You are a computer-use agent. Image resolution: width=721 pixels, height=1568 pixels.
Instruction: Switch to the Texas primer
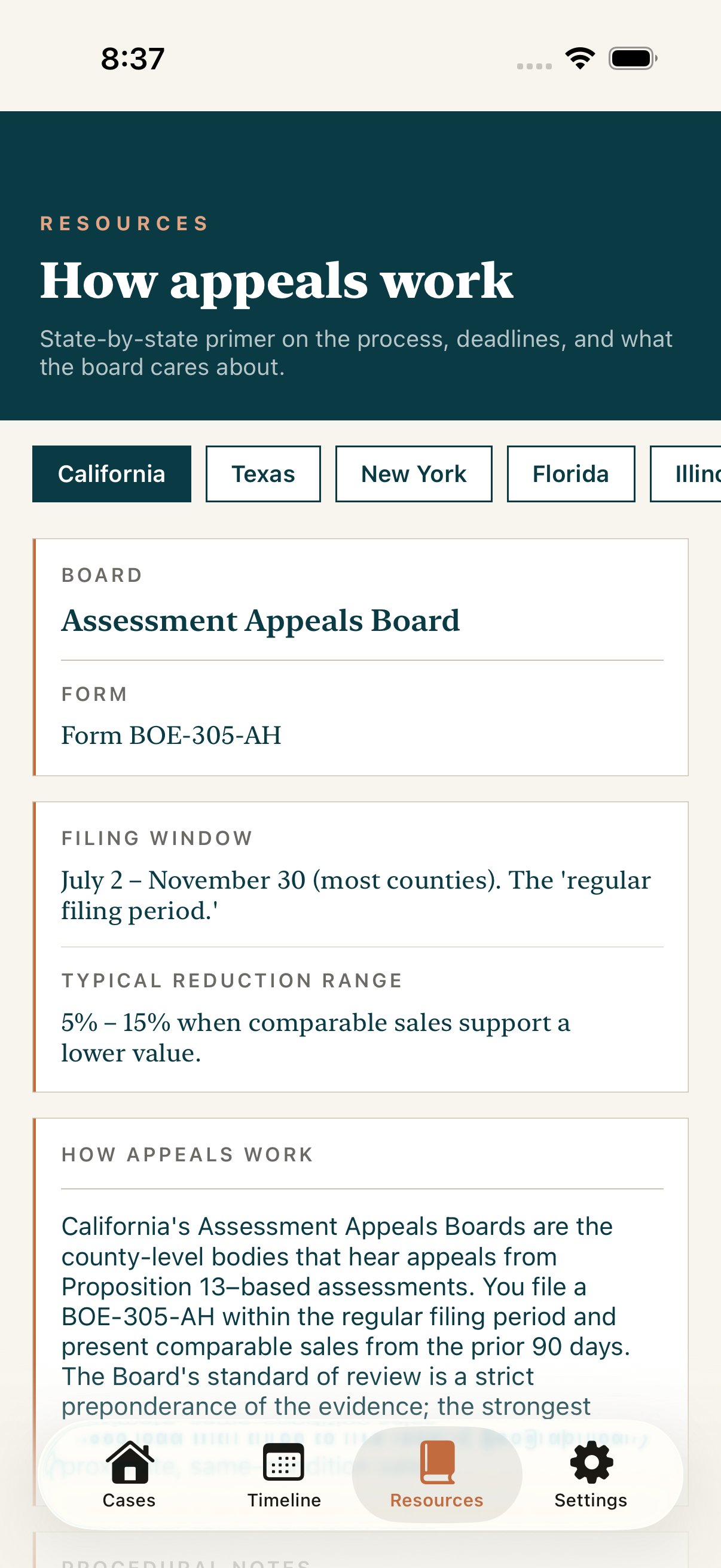click(263, 474)
